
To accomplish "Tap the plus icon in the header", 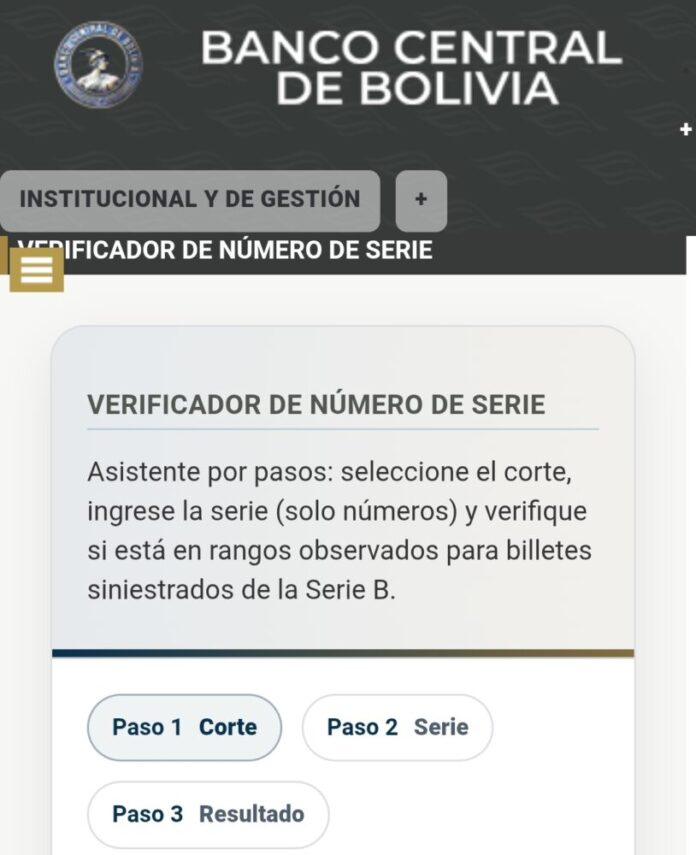I will (685, 129).
